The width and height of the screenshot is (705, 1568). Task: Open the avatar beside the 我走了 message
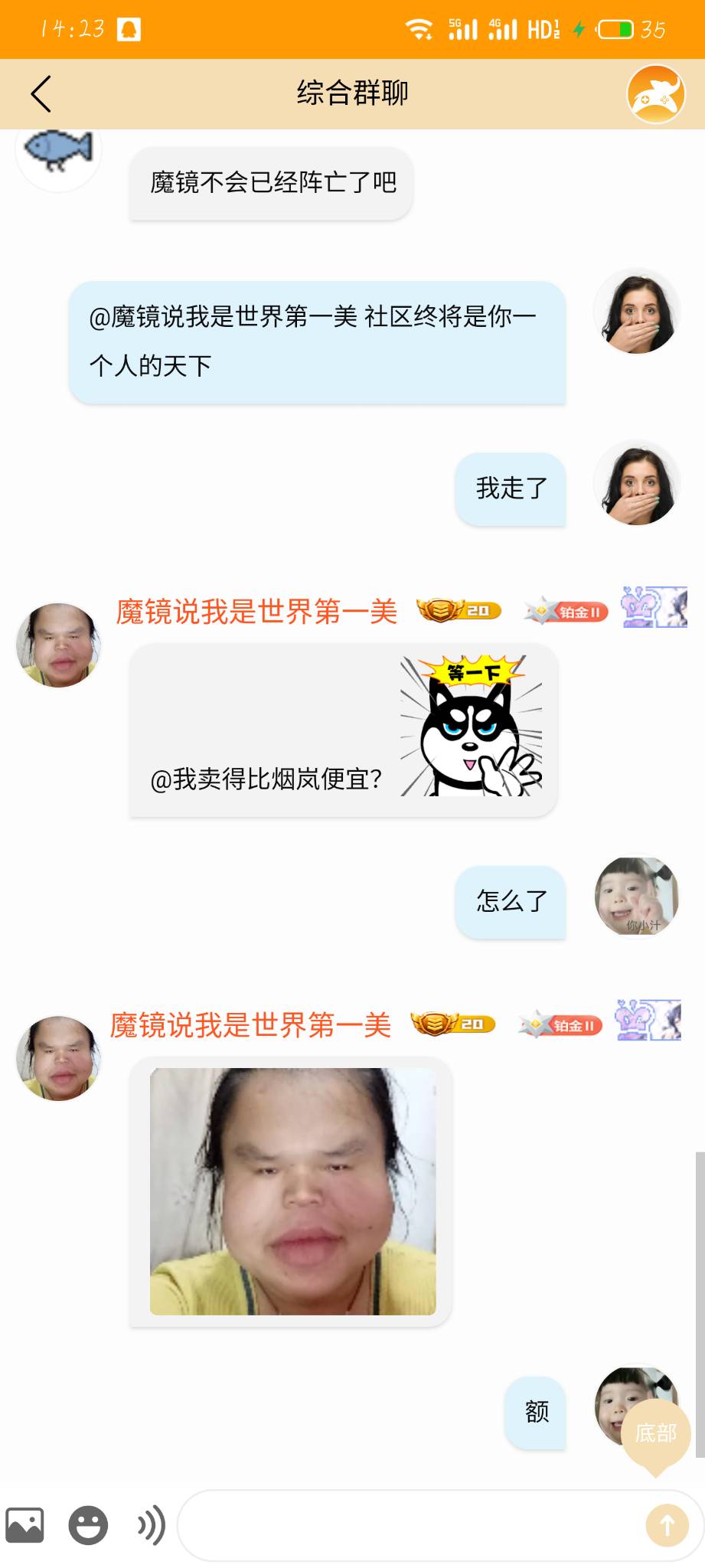click(x=637, y=483)
